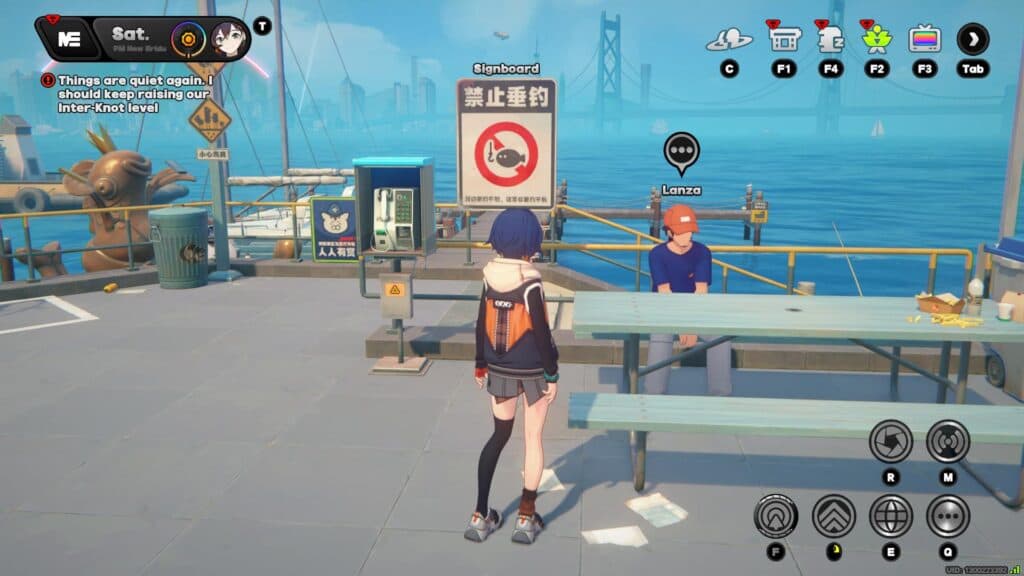Open the agent head profile icon
Viewport: 1024px width, 576px height.
830,39
